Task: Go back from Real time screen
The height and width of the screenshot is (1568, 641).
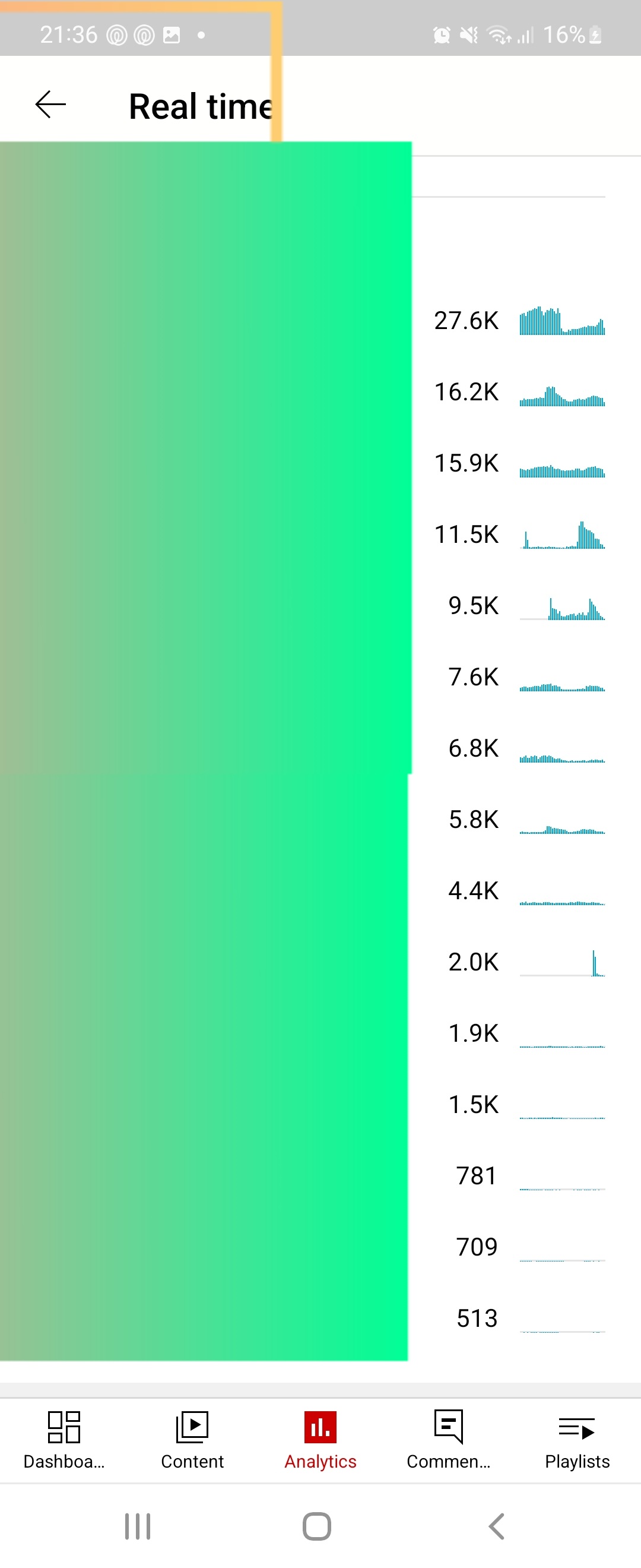Action: click(x=50, y=105)
